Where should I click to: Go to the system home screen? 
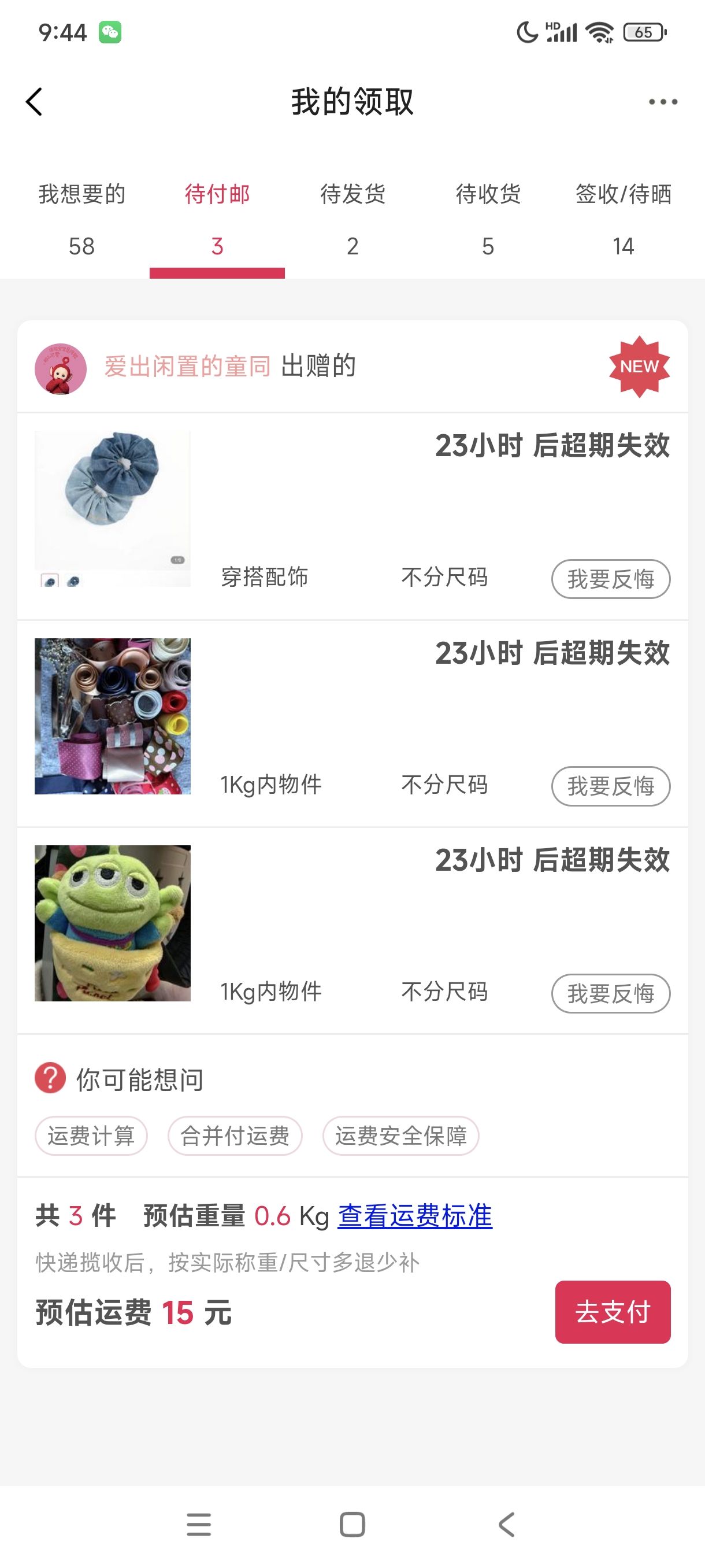click(352, 1525)
